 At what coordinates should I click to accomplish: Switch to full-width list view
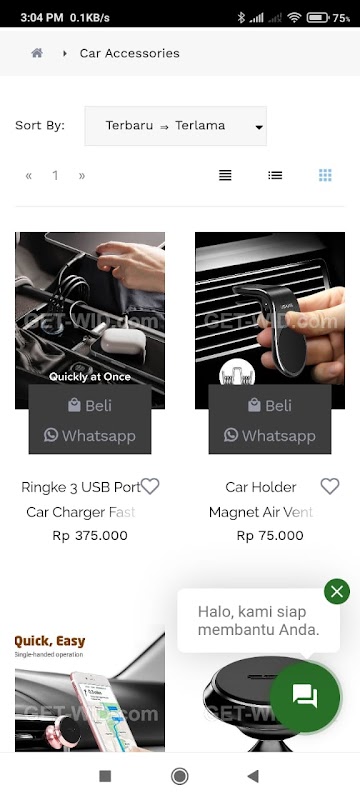coord(225,175)
